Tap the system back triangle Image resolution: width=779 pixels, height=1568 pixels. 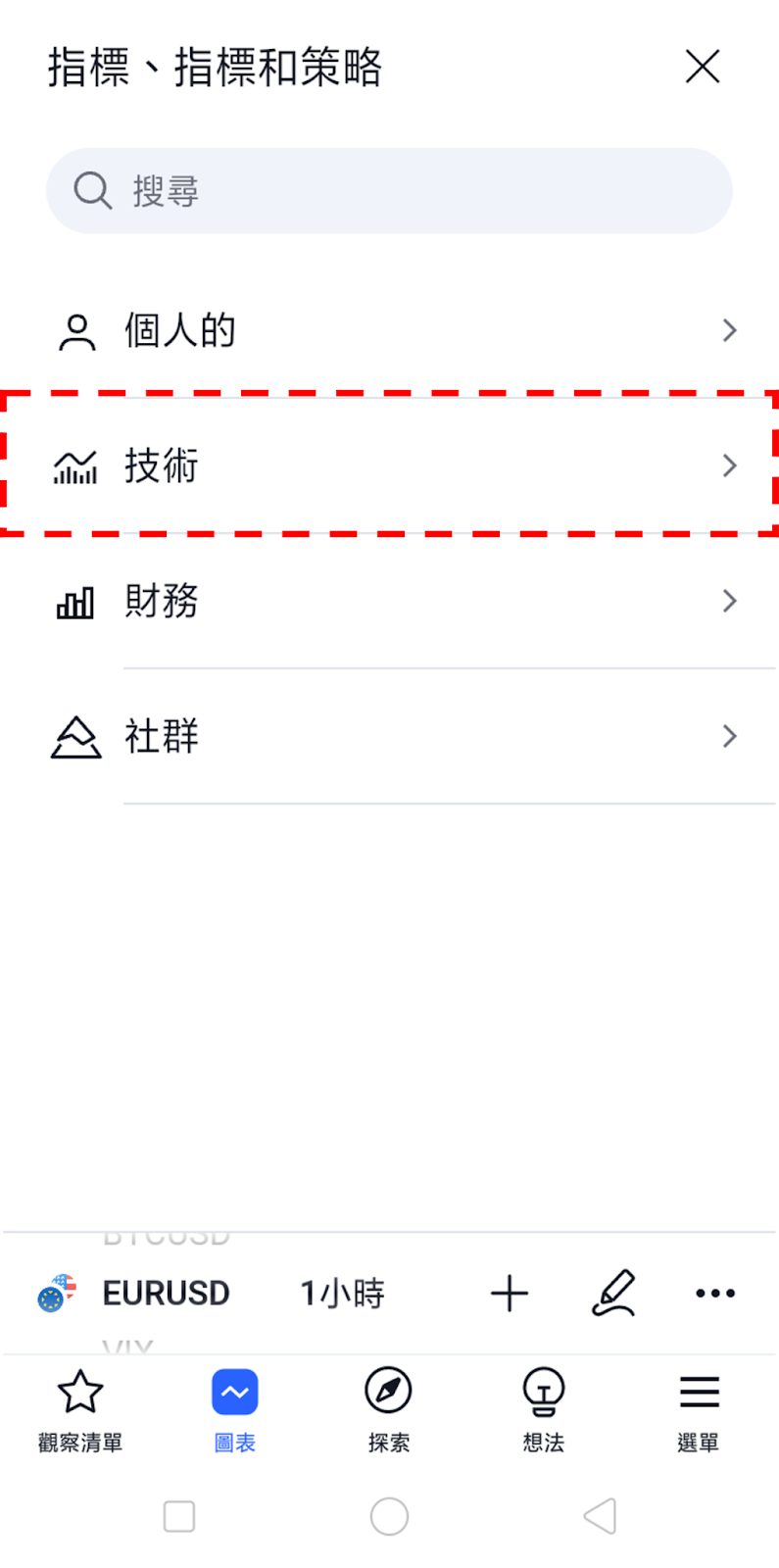click(x=600, y=1516)
